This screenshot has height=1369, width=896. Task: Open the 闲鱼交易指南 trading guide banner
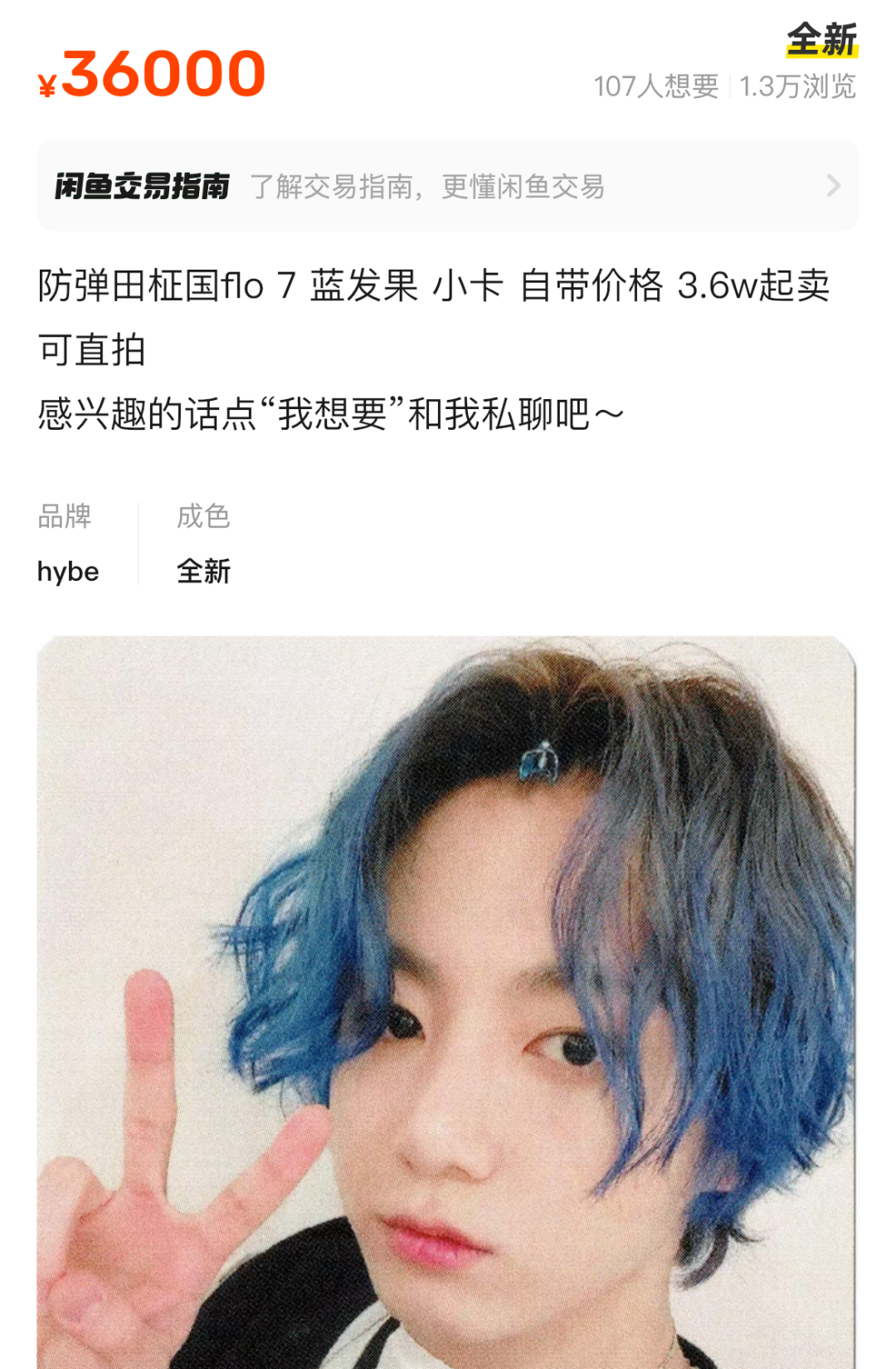(448, 186)
